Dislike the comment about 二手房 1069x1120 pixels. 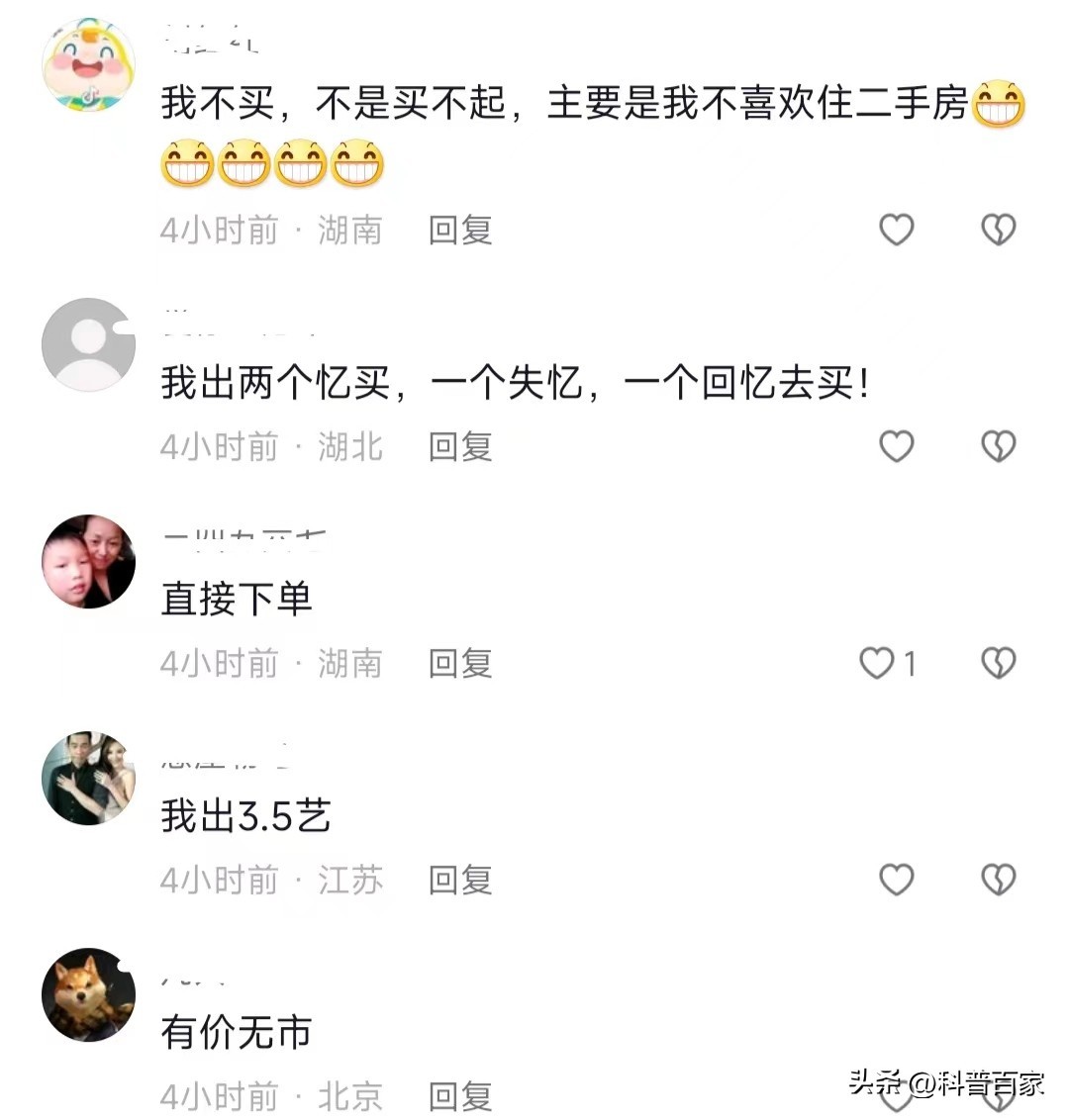[x=998, y=230]
